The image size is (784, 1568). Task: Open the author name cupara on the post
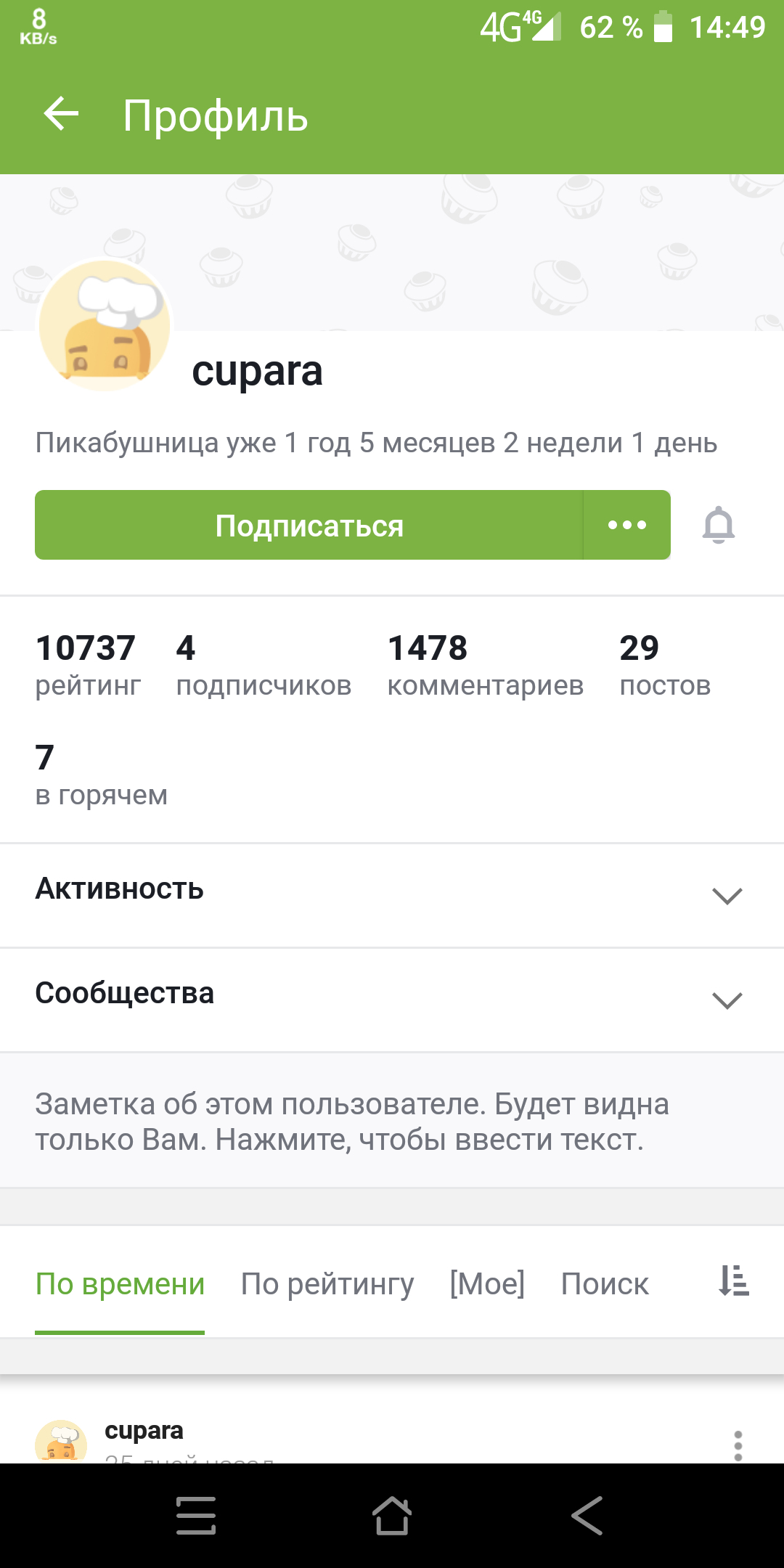point(144,1431)
